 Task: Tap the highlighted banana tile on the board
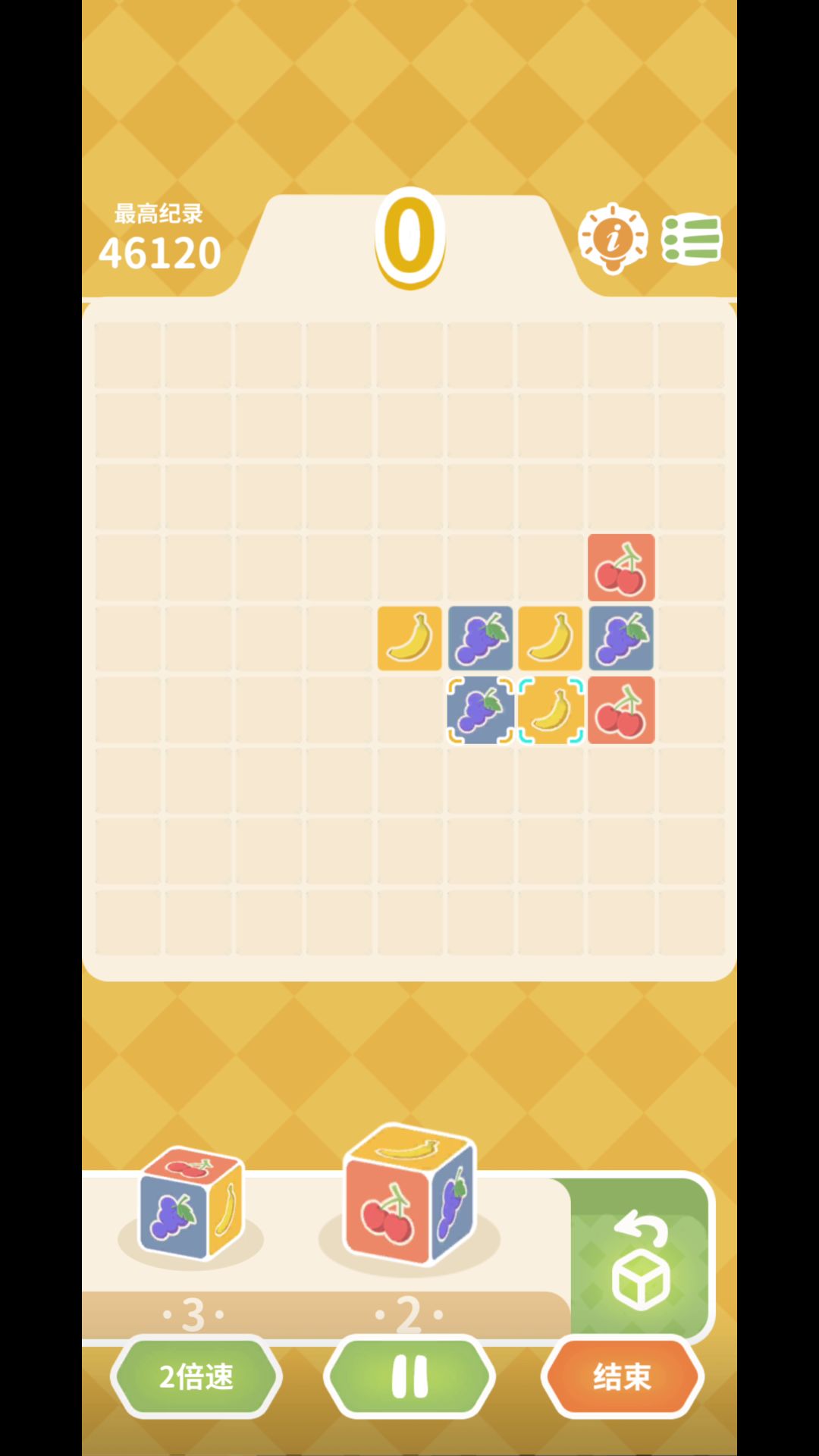[x=551, y=711]
